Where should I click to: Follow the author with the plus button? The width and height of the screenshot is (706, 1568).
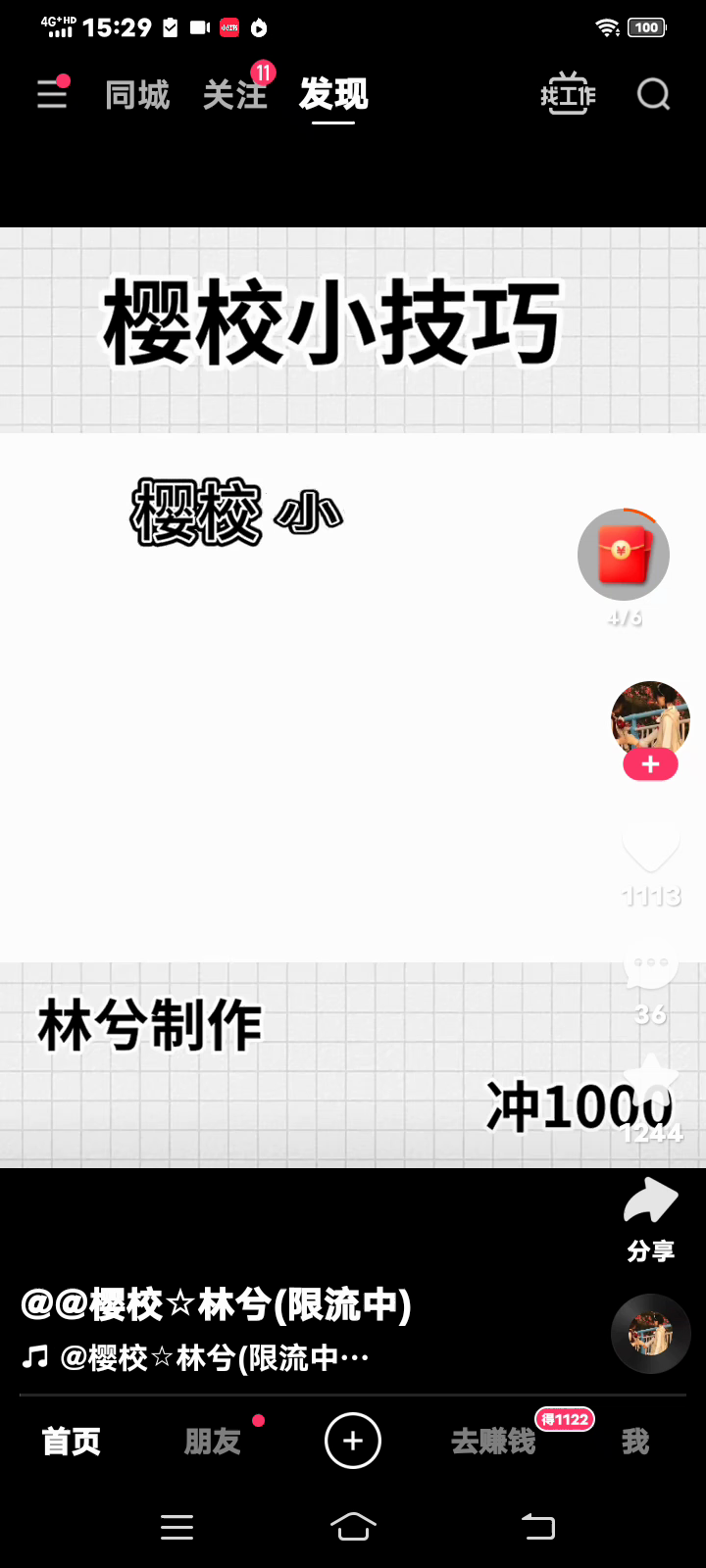click(x=650, y=764)
